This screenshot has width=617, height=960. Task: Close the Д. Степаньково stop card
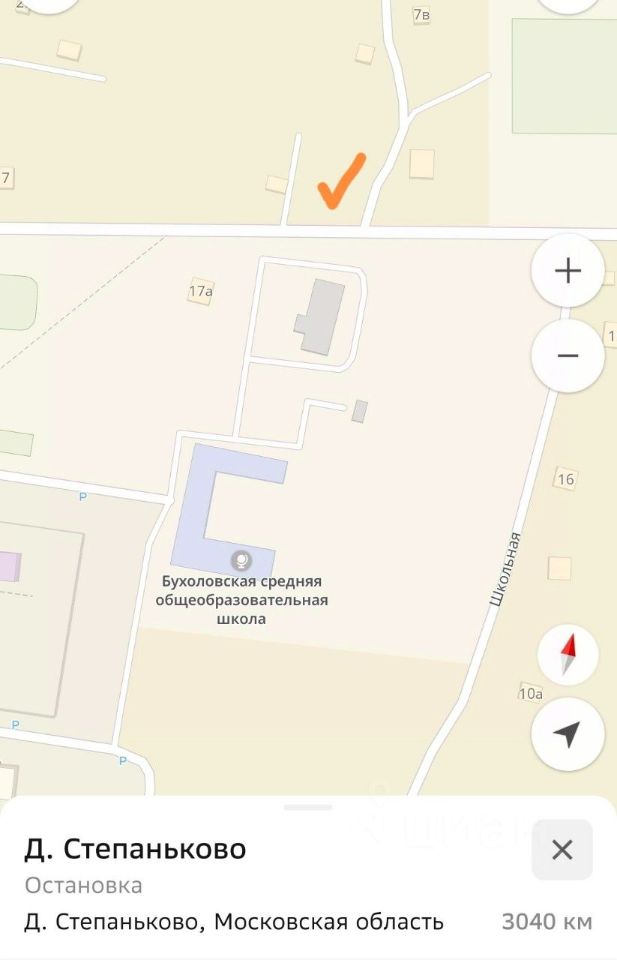click(562, 850)
